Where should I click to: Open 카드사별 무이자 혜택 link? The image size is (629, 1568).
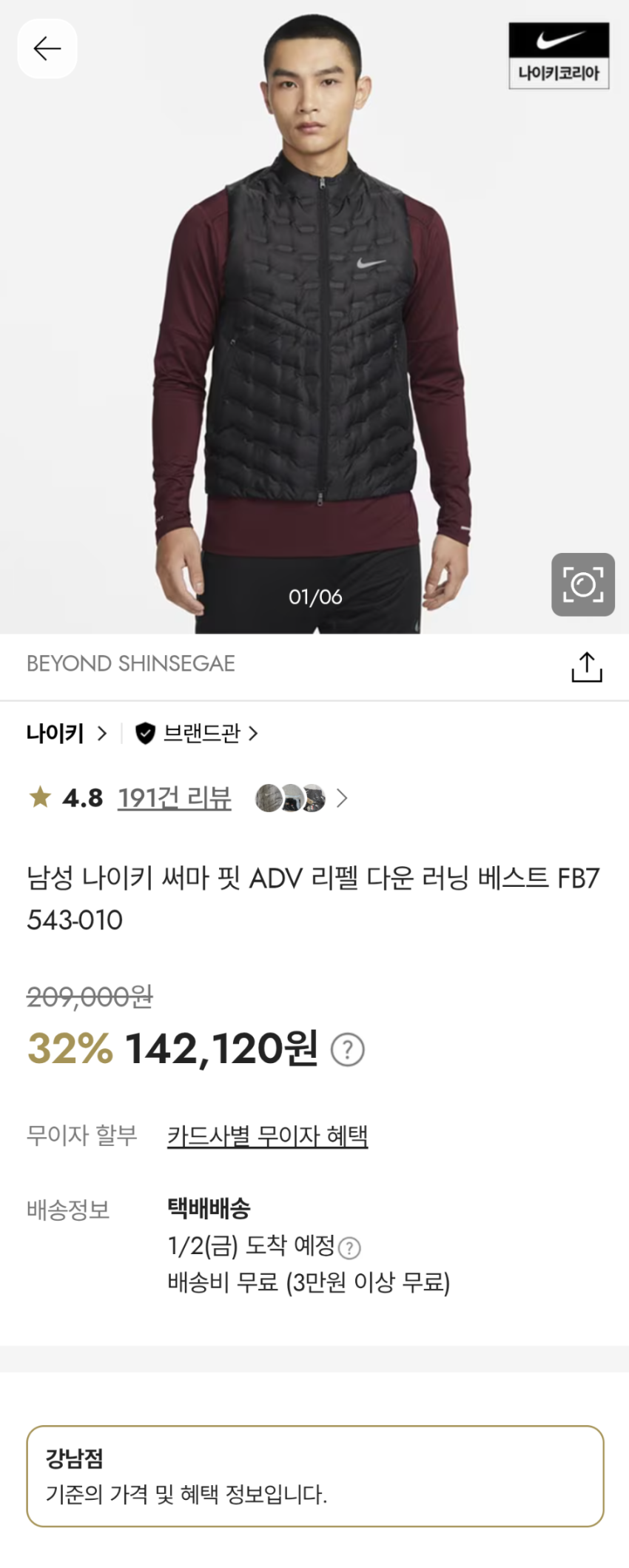tap(267, 1136)
